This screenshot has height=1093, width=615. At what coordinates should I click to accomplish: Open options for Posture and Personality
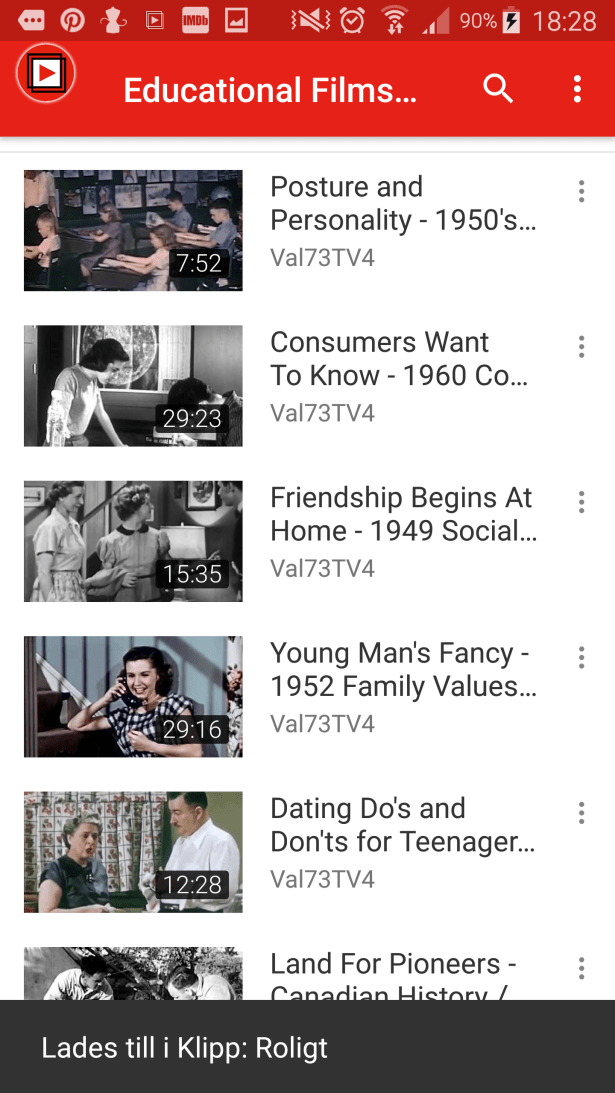(581, 191)
